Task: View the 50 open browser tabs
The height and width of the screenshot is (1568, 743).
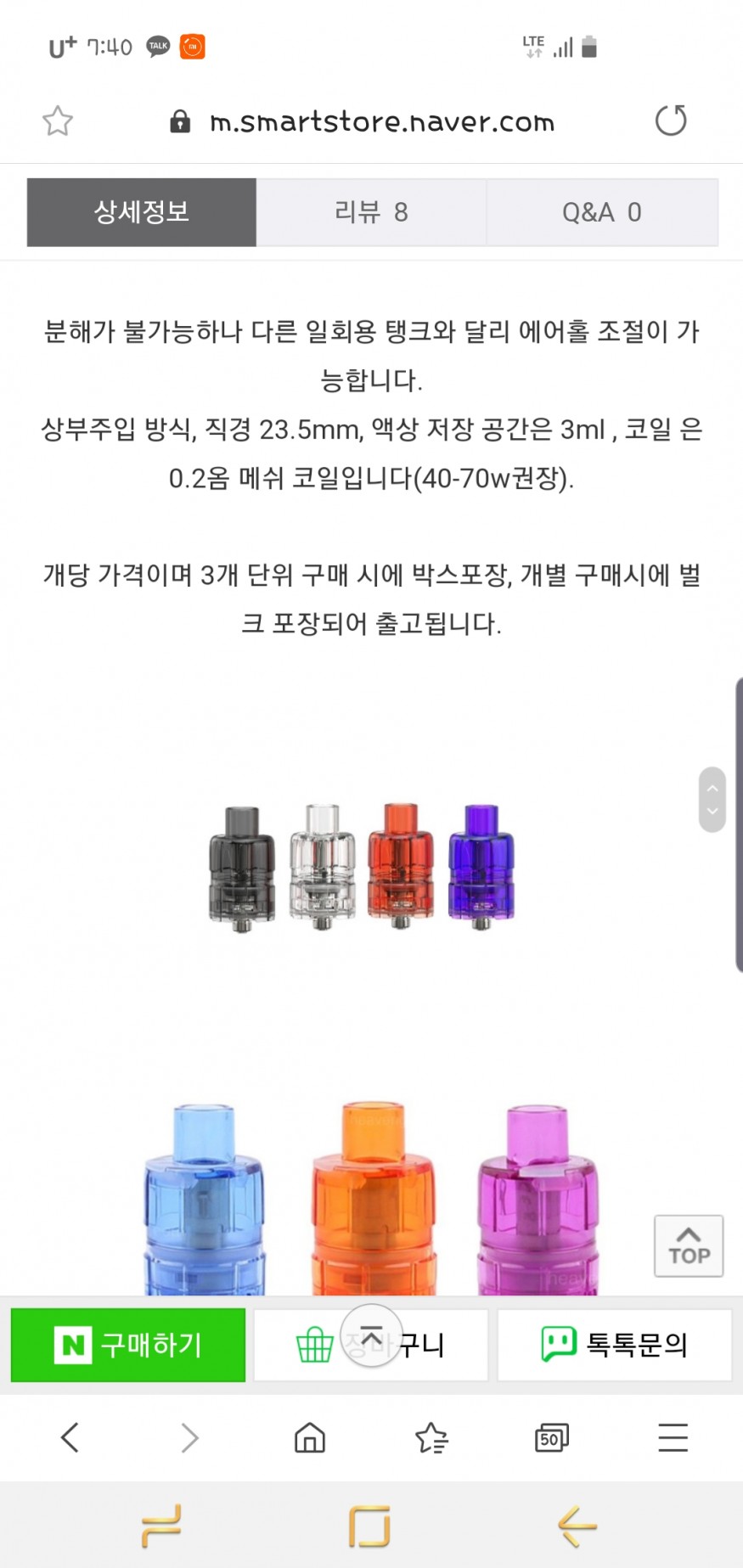Action: (552, 1438)
